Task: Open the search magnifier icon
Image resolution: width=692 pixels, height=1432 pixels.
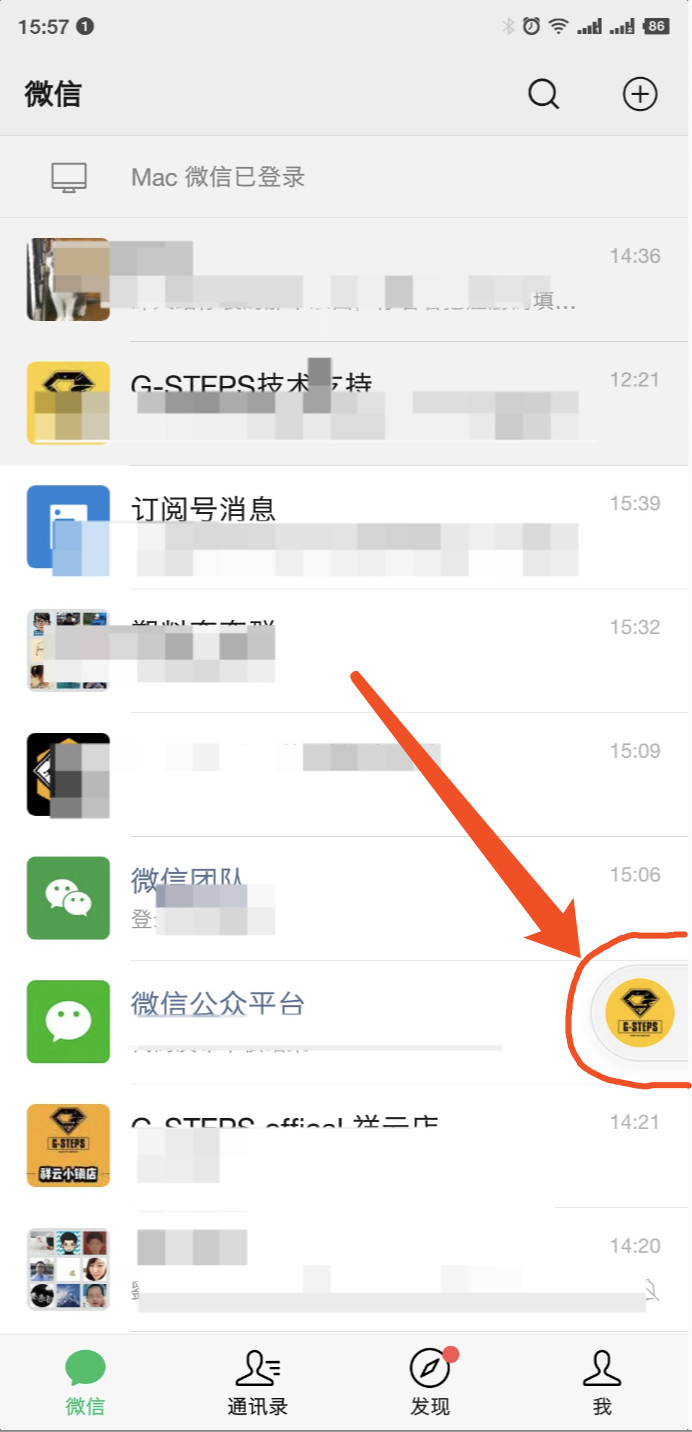Action: click(543, 95)
